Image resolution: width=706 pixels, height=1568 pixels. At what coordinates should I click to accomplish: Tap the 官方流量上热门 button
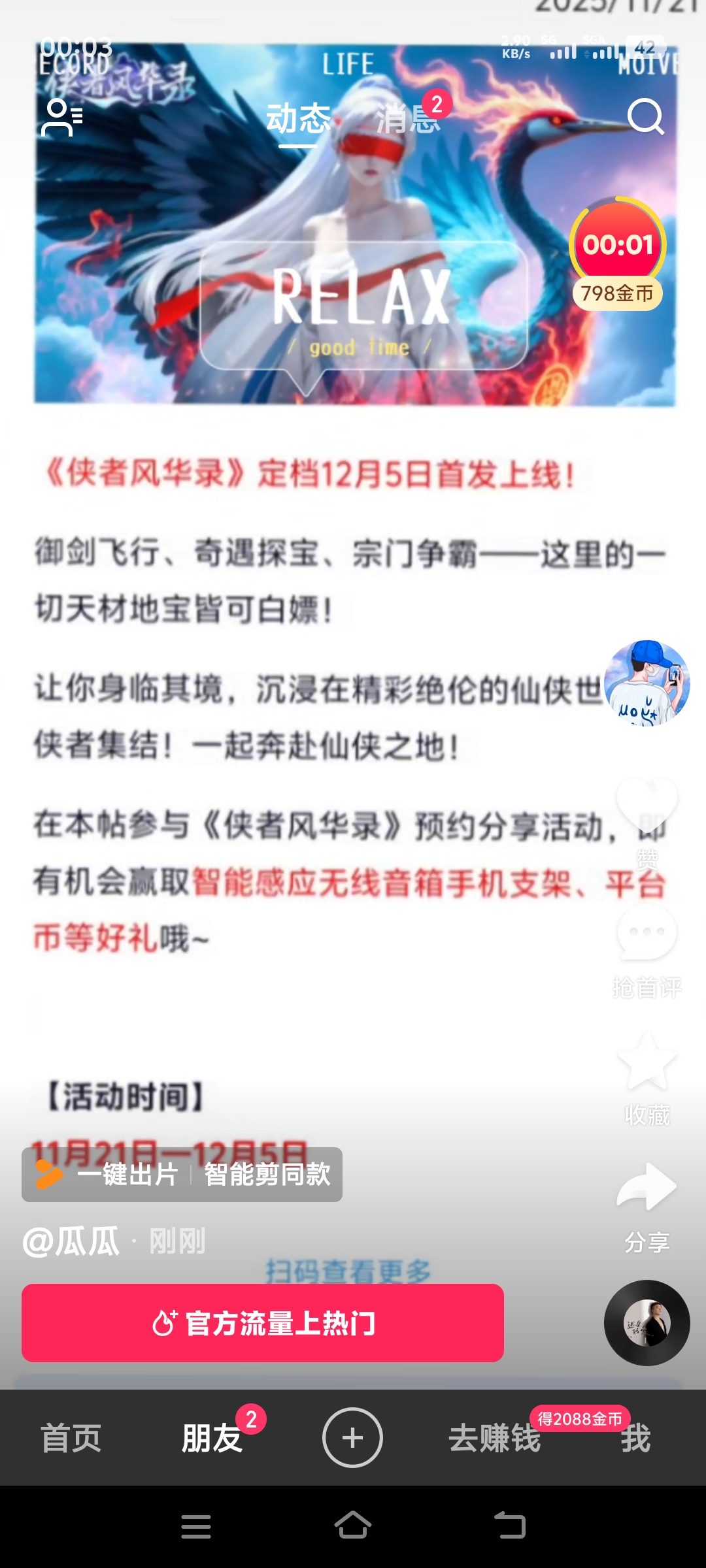click(x=263, y=1323)
